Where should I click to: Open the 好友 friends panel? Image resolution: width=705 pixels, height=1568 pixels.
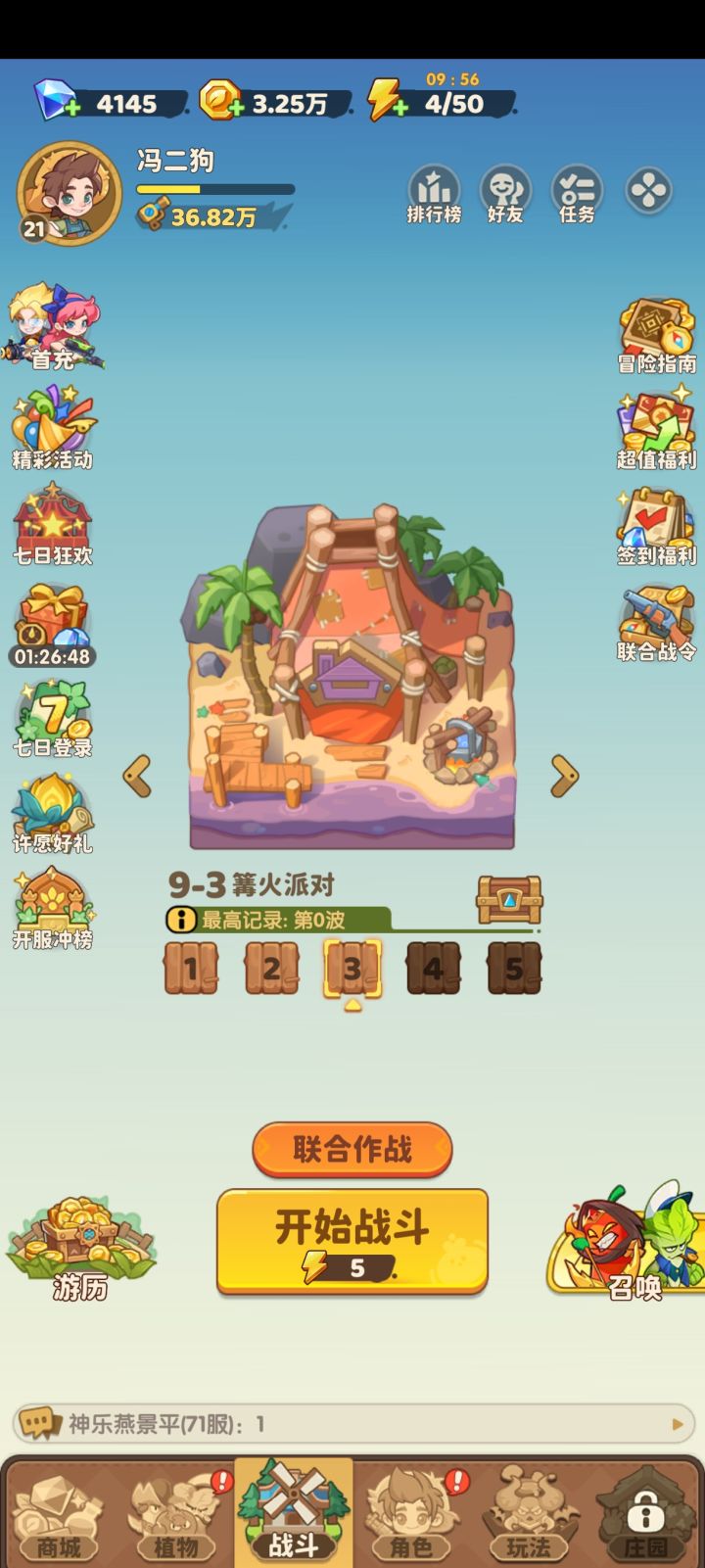pos(504,194)
